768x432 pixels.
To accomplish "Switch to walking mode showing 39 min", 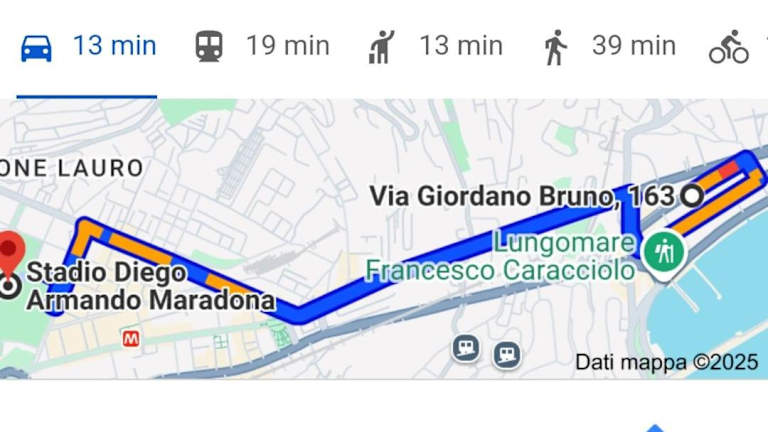I will 609,46.
